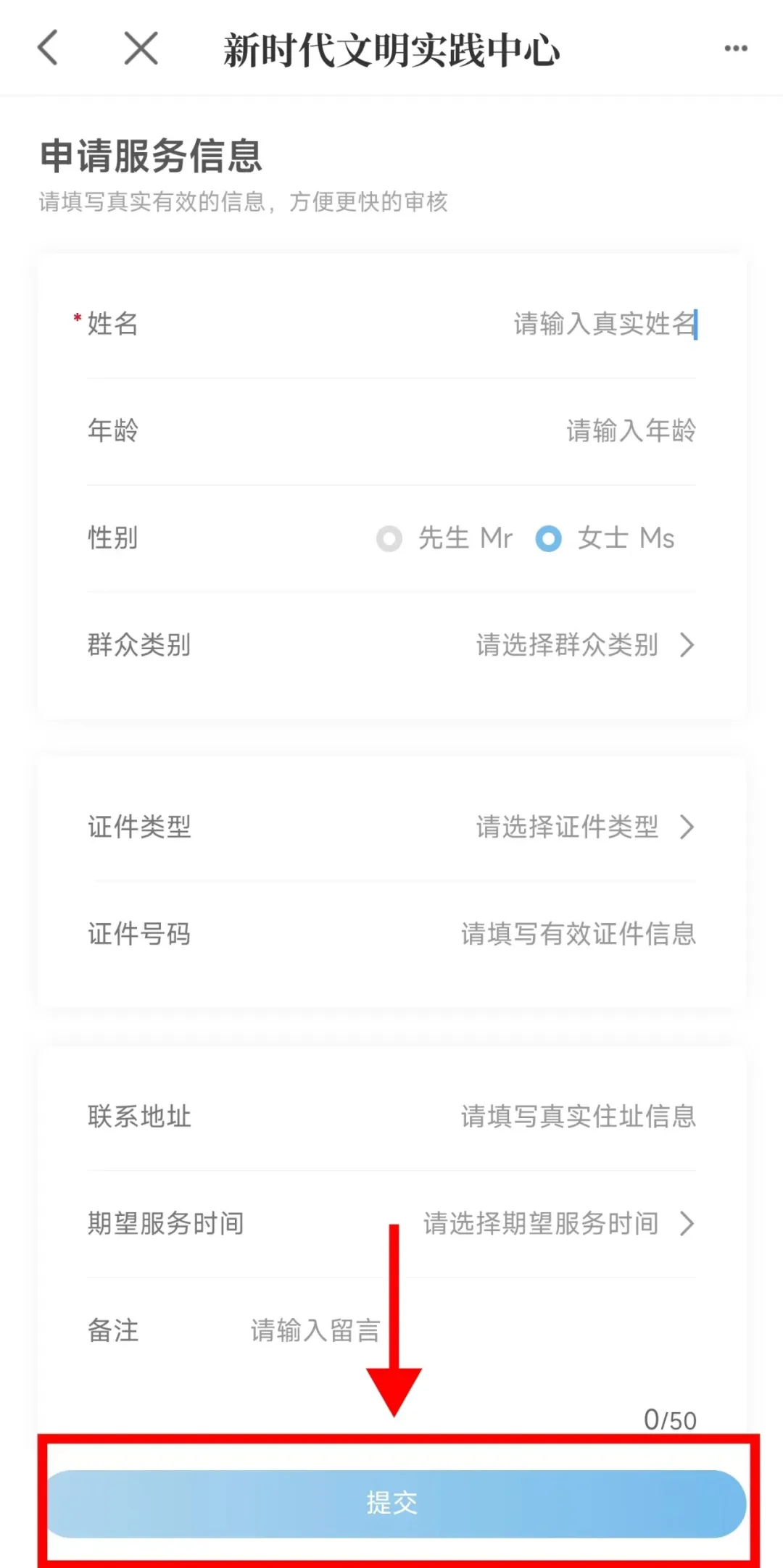This screenshot has width=783, height=1568.
Task: Tap the 备注 remarks message field
Action: click(x=313, y=1330)
